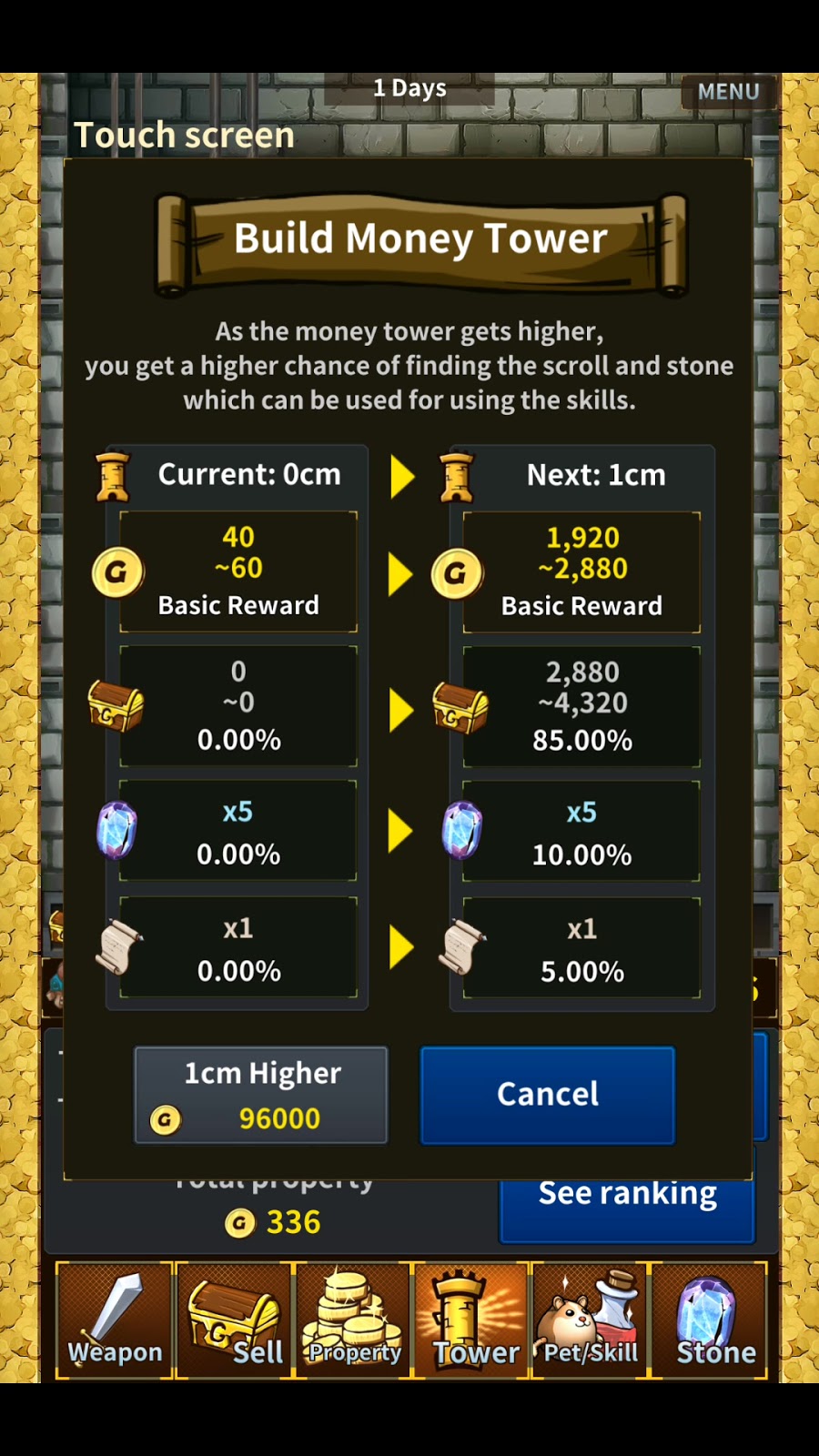
Task: Switch to the Weapon tab
Action: 115,1319
